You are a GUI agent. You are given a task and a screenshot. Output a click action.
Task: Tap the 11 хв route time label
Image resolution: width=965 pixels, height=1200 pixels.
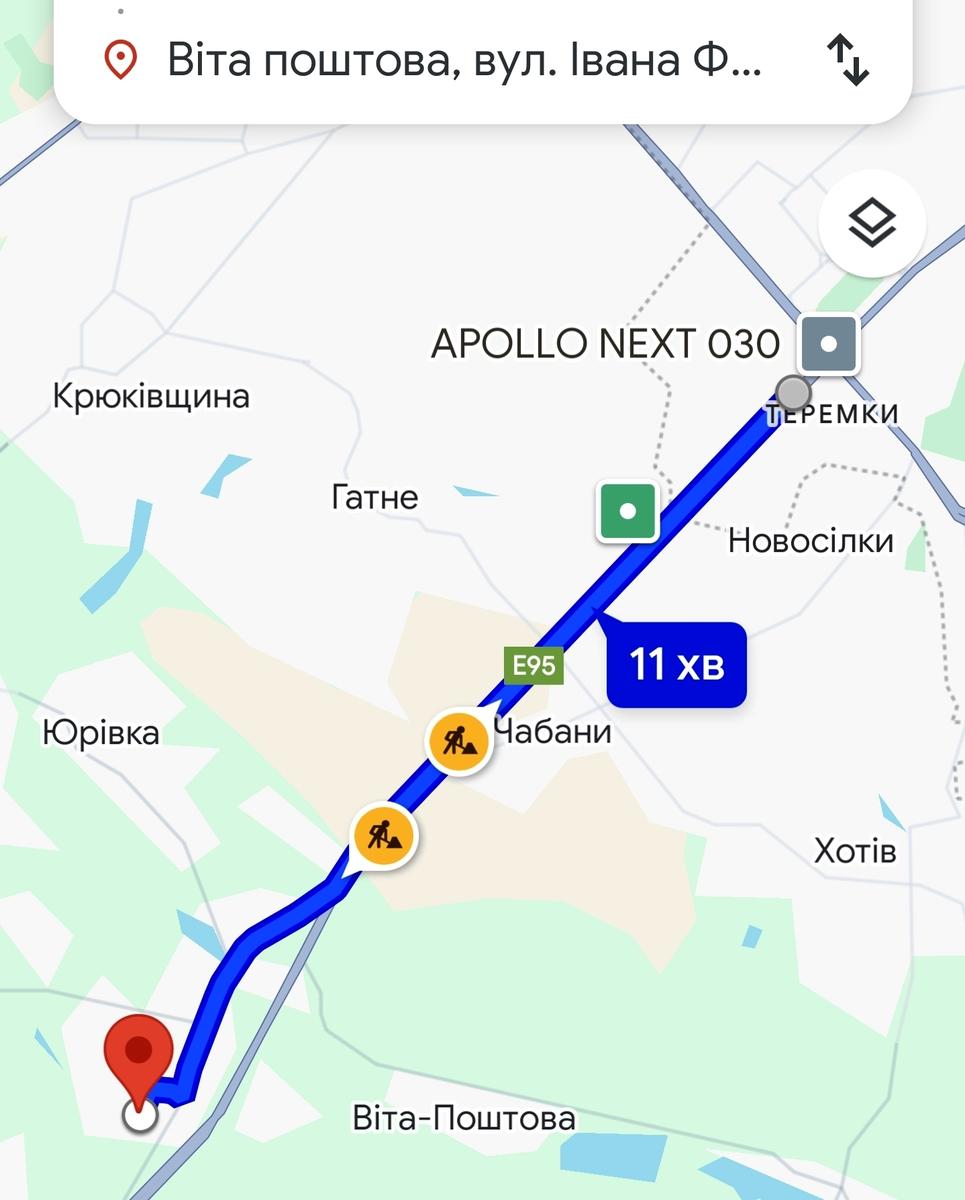[x=677, y=664]
